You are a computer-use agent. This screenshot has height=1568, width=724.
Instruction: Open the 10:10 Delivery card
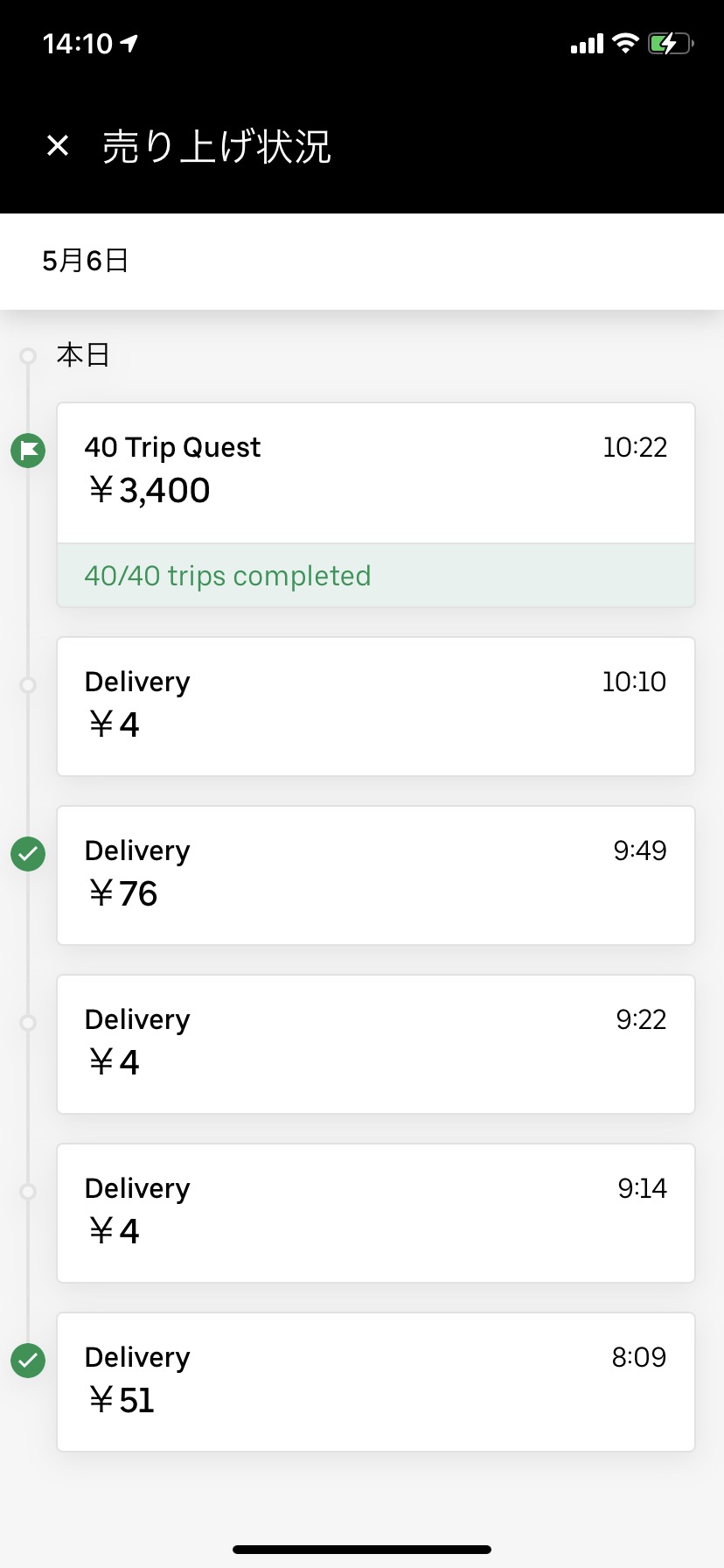376,706
